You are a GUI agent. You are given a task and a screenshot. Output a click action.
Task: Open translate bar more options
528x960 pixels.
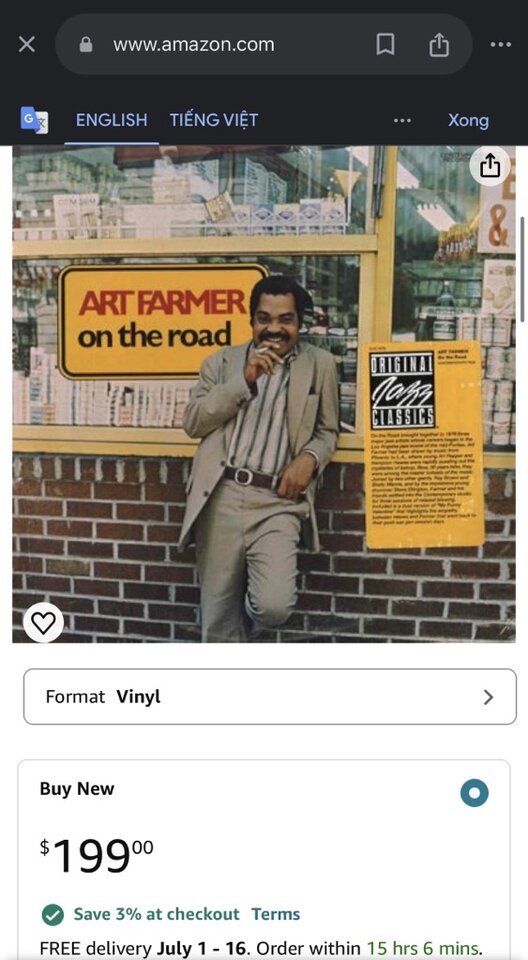point(402,120)
